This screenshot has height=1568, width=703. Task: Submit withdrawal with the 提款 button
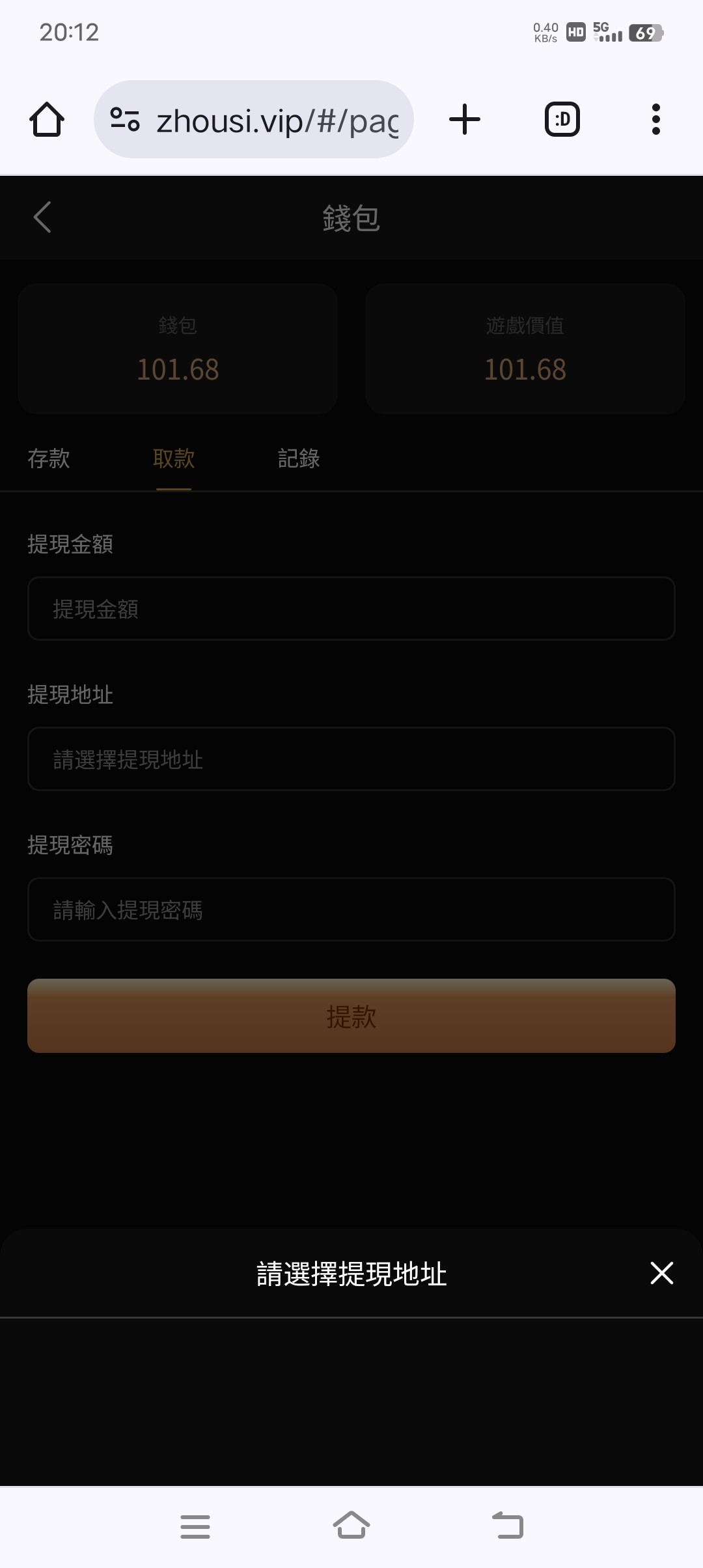(351, 1016)
